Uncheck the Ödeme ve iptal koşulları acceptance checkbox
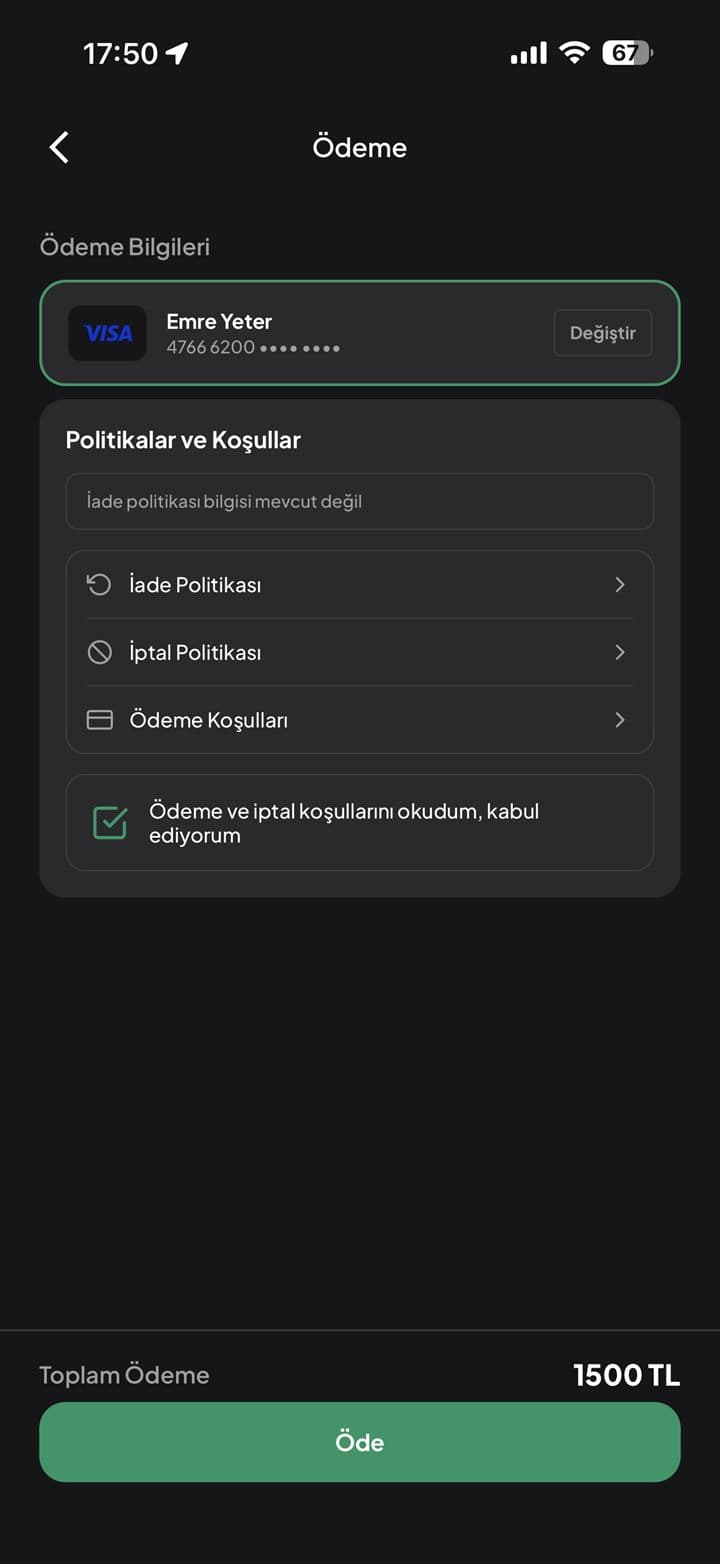Viewport: 720px width, 1564px height. pyautogui.click(x=110, y=822)
